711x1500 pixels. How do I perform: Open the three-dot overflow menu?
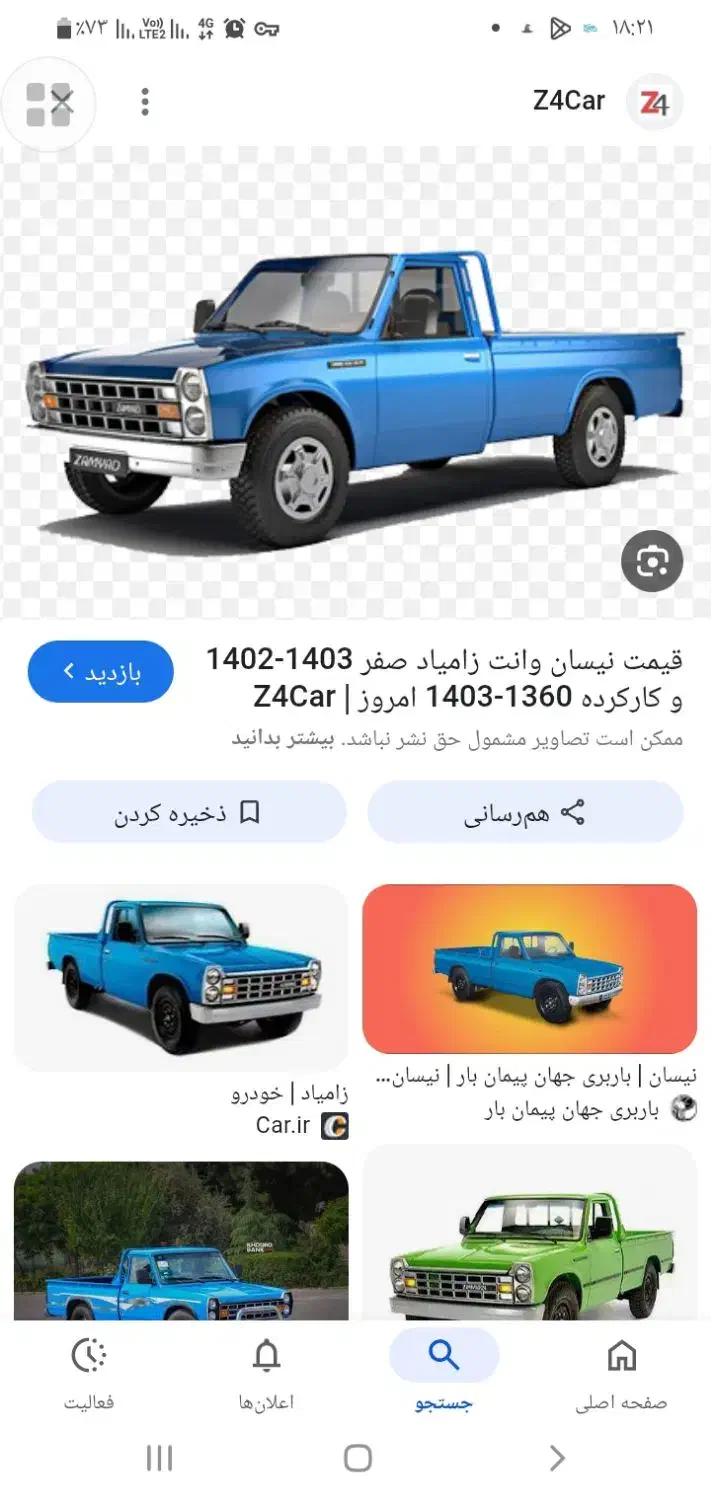click(145, 102)
